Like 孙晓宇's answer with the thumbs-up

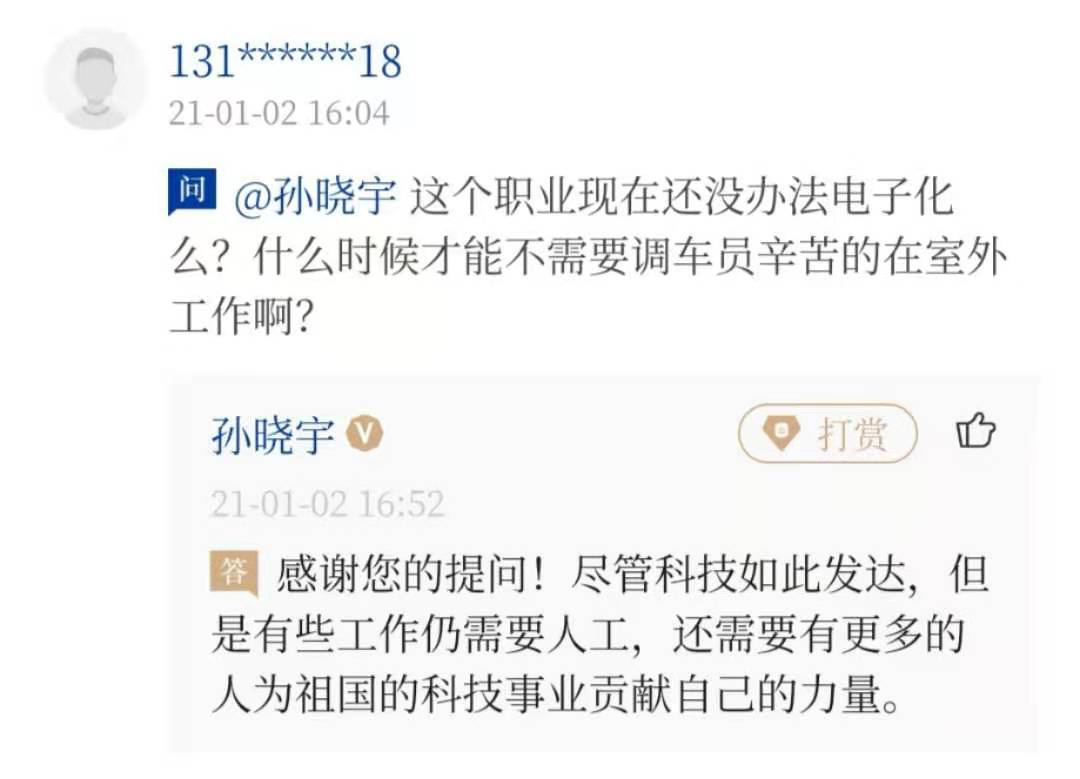point(975,433)
